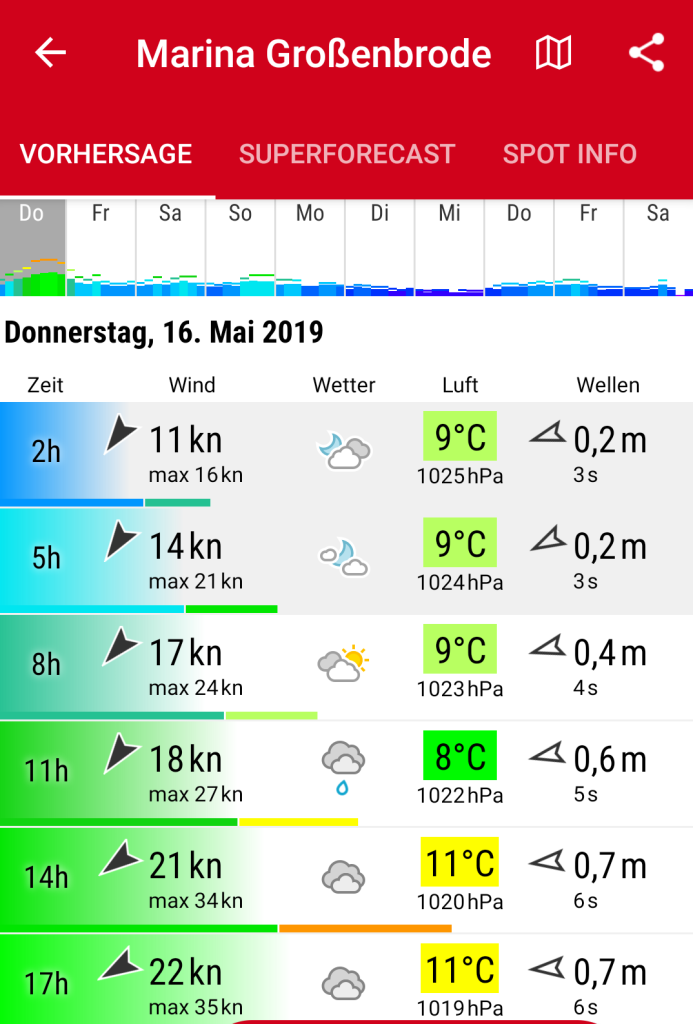Switch to the Superforecast tab
The height and width of the screenshot is (1024, 693).
[x=347, y=154]
